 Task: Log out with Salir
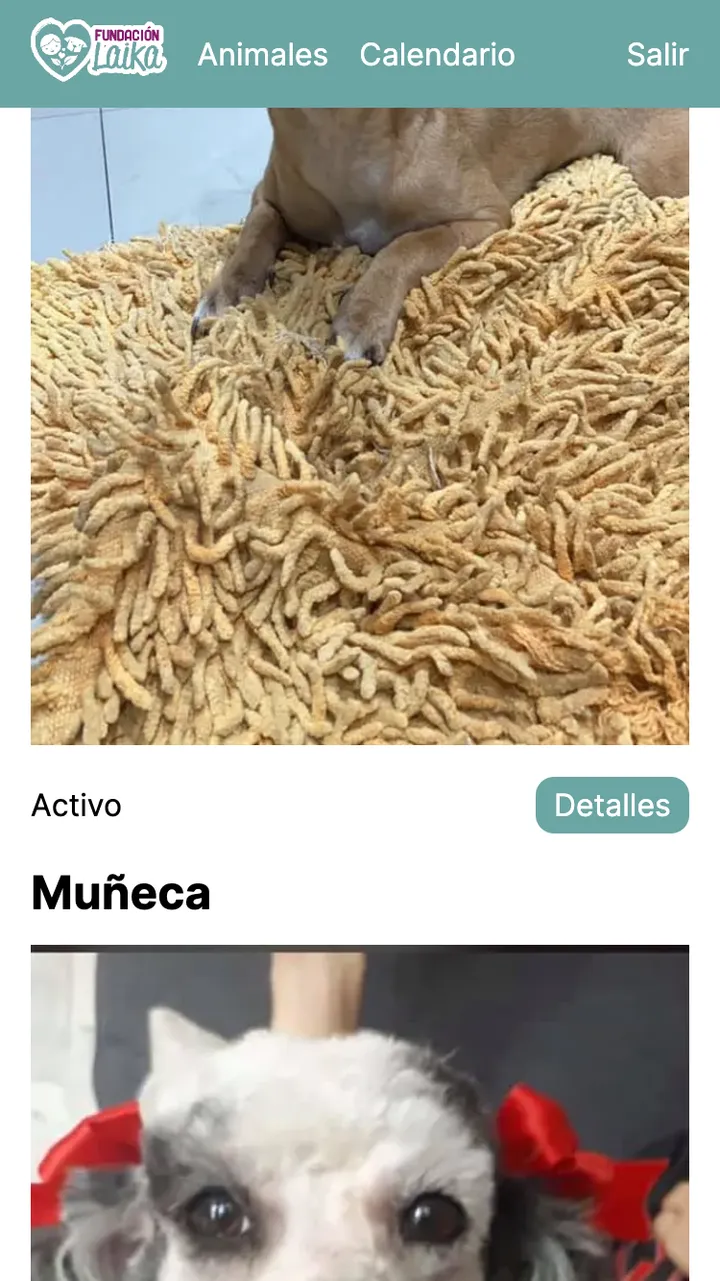[x=657, y=55]
